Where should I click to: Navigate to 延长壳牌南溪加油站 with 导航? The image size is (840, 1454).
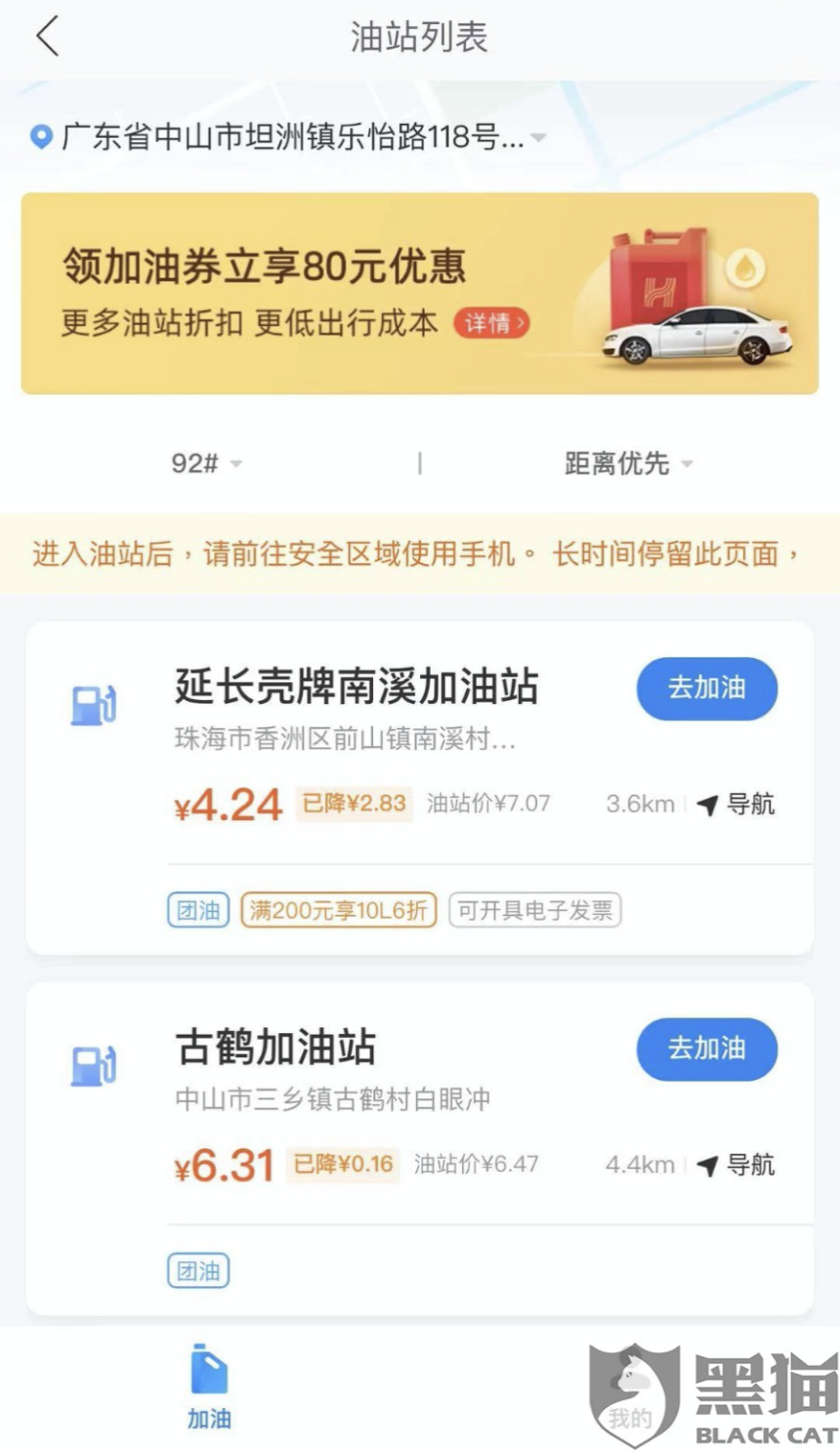(736, 804)
